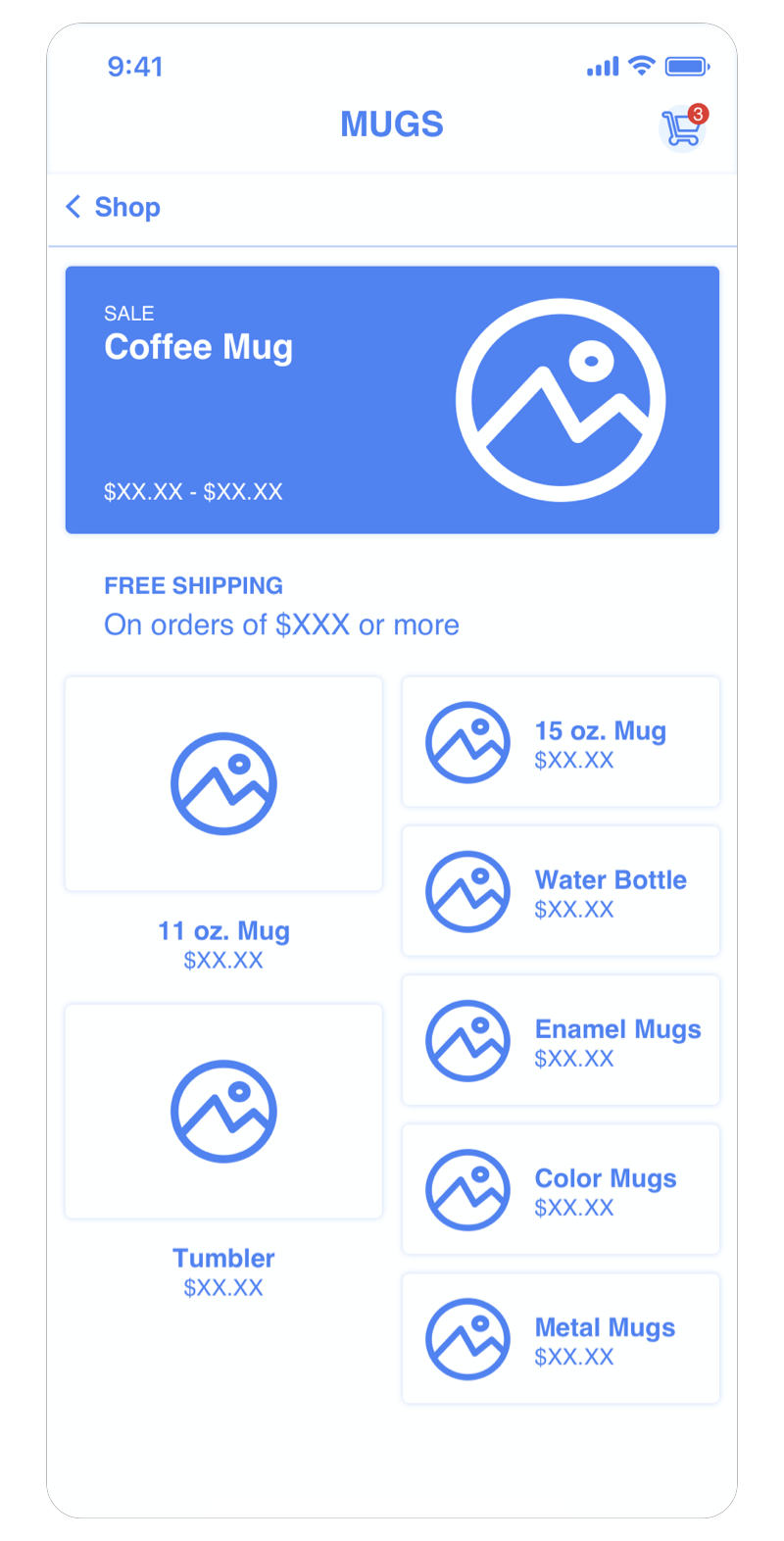The height and width of the screenshot is (1541, 784).
Task: View Metal Mugs product
Action: pos(561,1338)
